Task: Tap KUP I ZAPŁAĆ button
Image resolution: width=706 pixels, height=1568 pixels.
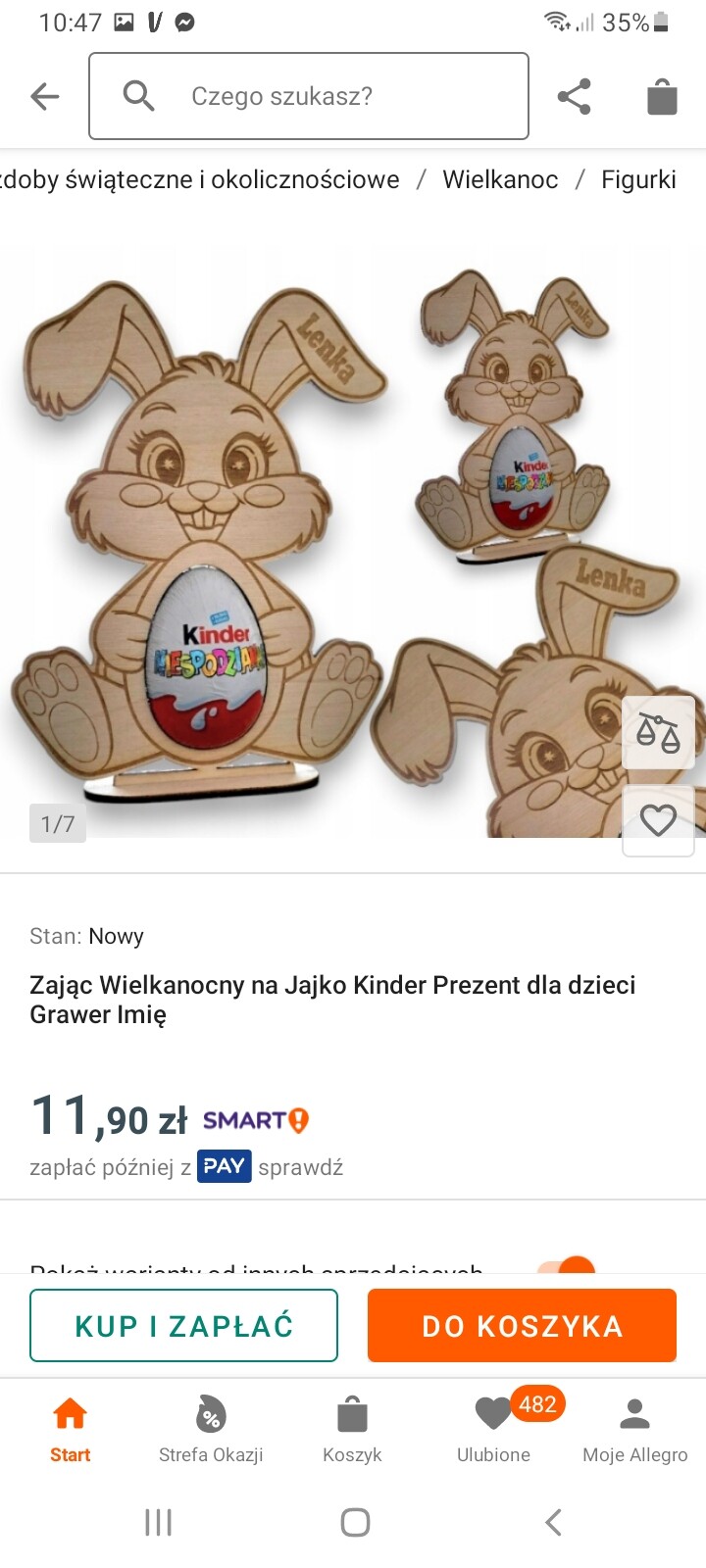Action: coord(184,1326)
